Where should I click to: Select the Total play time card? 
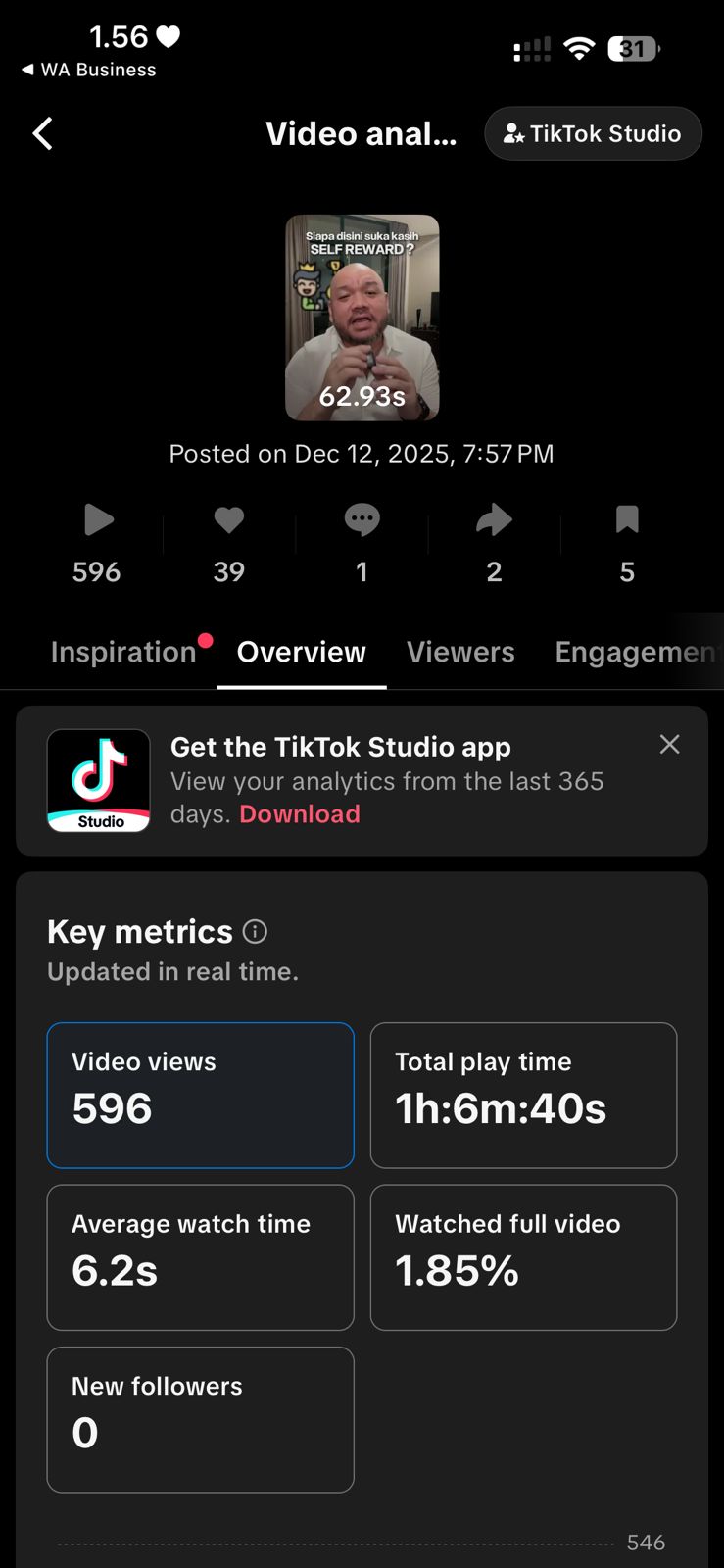click(x=523, y=1095)
